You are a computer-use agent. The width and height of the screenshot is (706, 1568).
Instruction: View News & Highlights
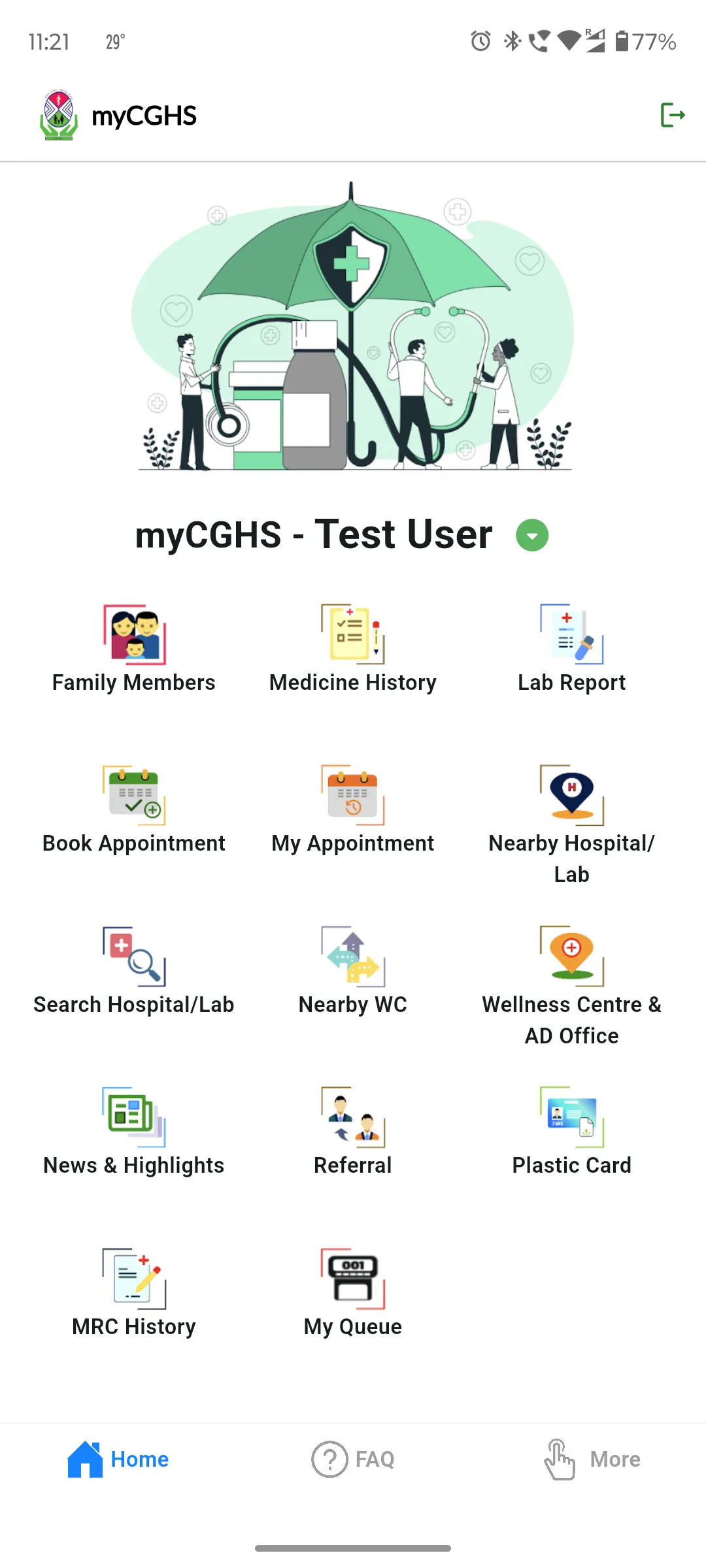coord(134,1132)
